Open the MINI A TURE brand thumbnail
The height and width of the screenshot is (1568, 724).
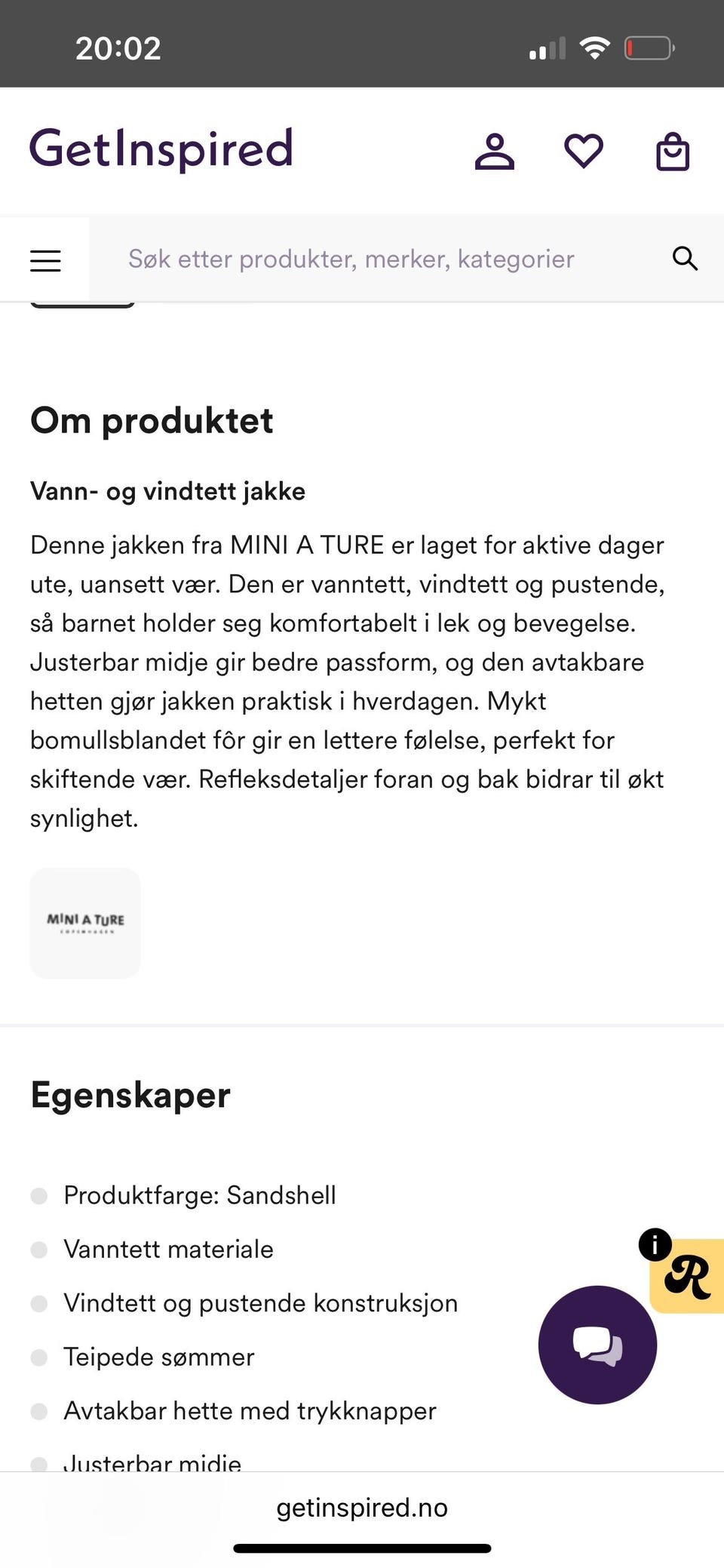[85, 923]
